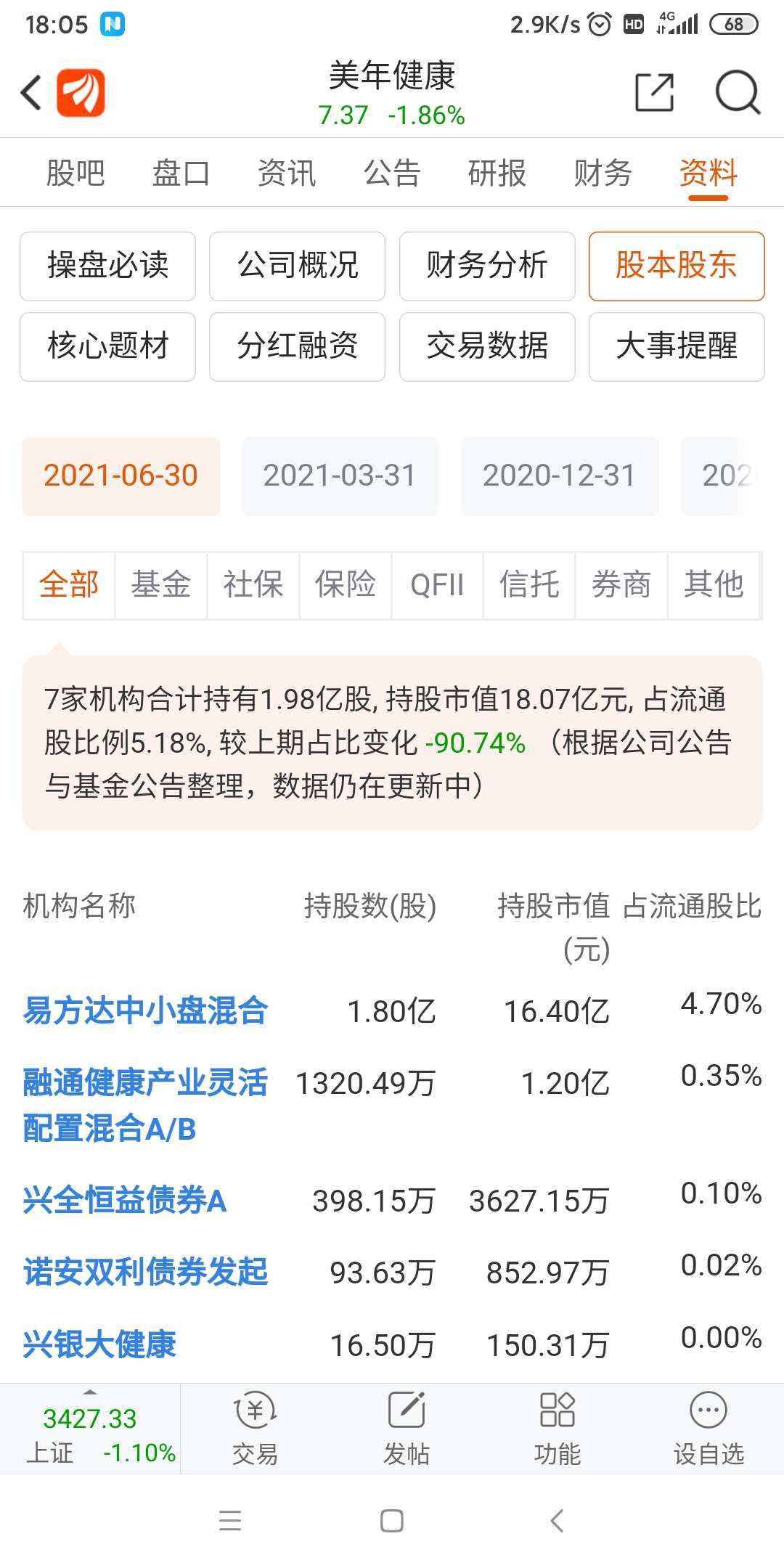Open the 研报 tab
The height and width of the screenshot is (1568, 784).
(x=497, y=173)
